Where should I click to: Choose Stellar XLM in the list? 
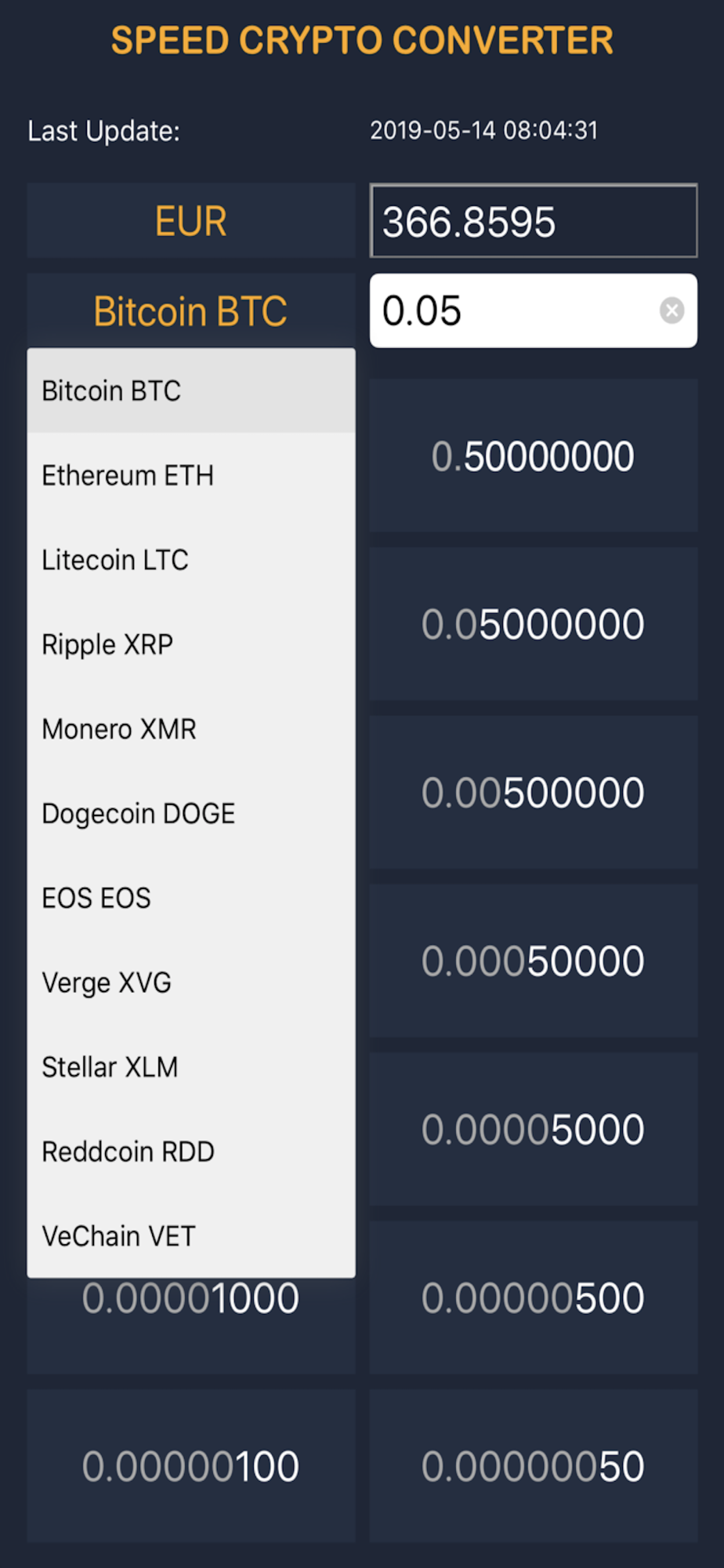(x=190, y=1067)
